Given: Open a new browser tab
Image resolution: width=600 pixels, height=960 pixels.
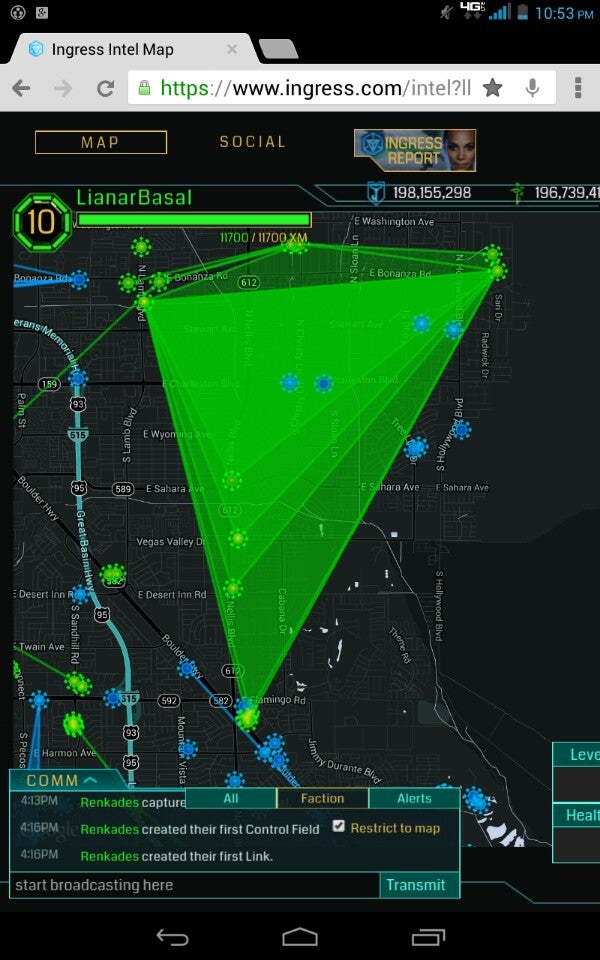Looking at the screenshot, I should [277, 49].
